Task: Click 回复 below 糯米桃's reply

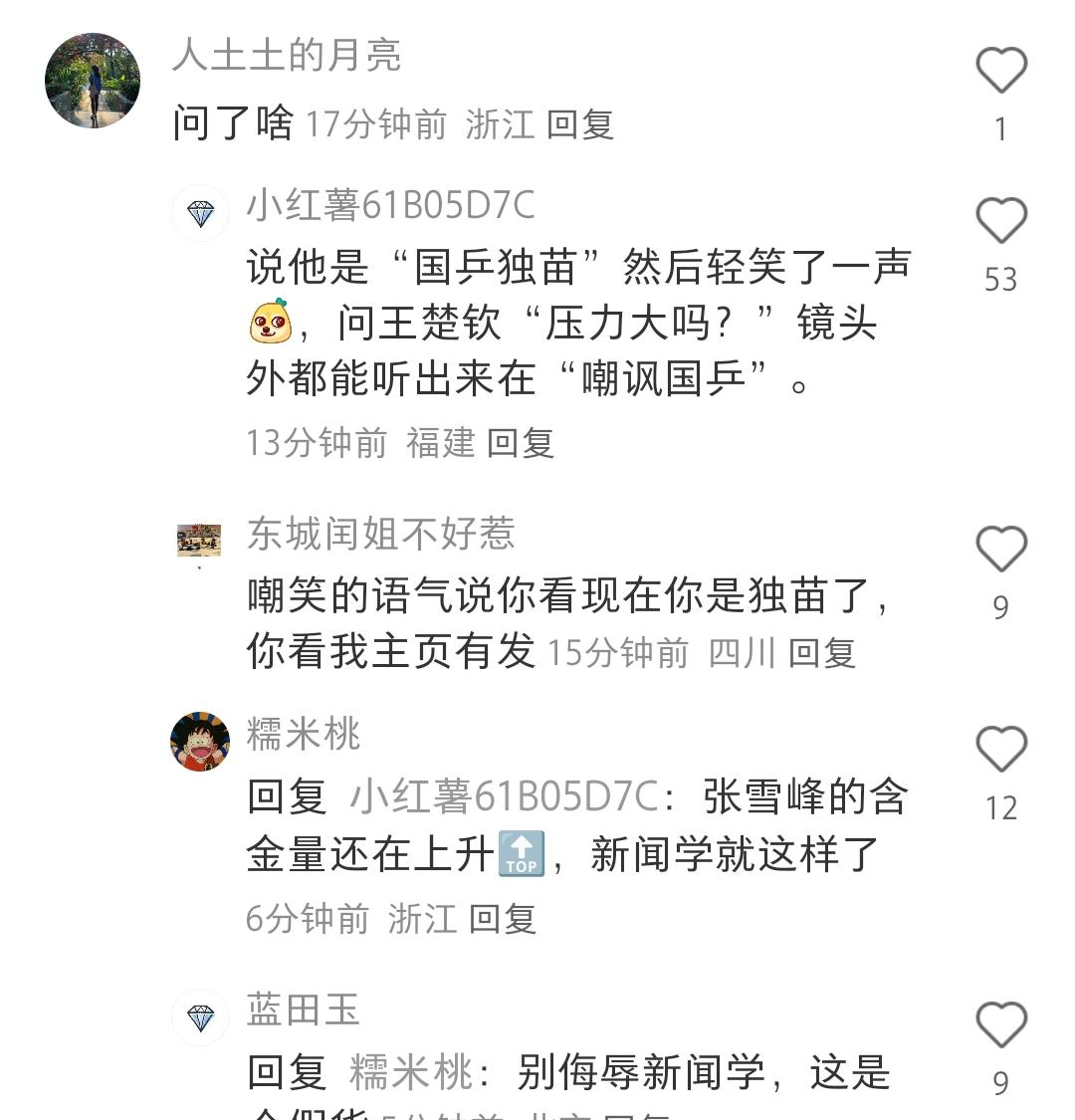Action: coord(504,921)
